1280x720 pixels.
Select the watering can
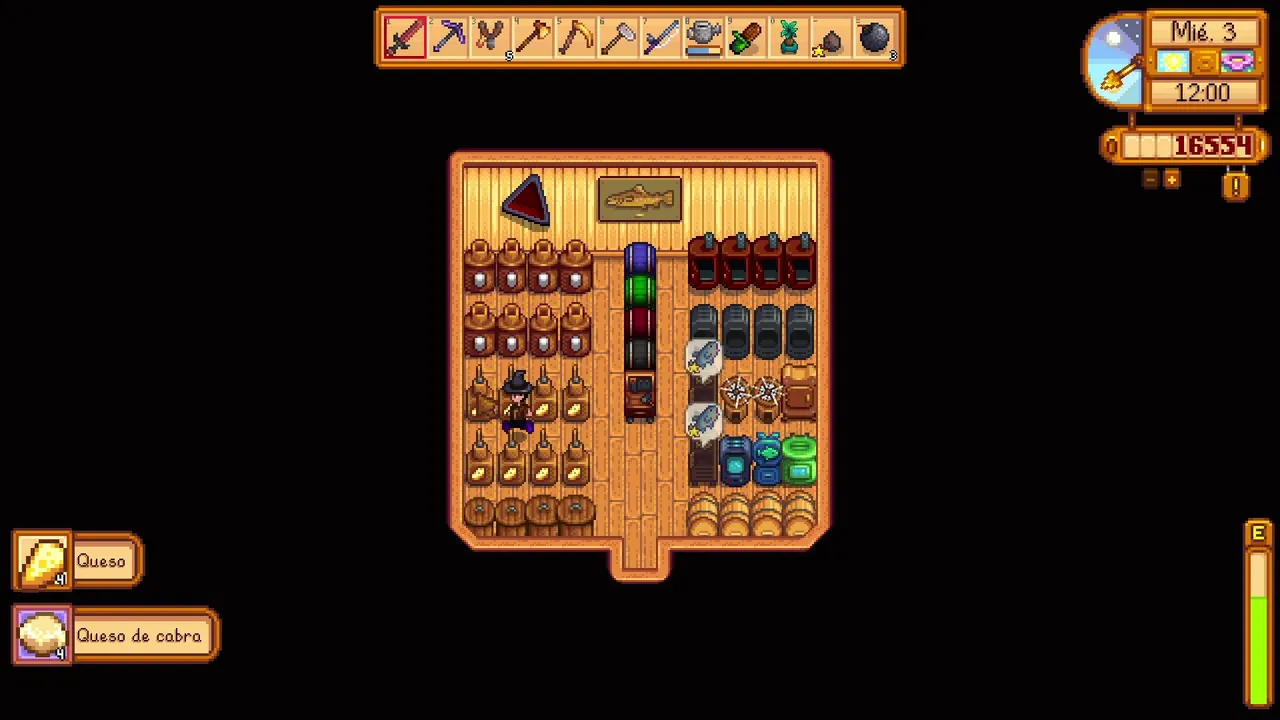coord(704,38)
